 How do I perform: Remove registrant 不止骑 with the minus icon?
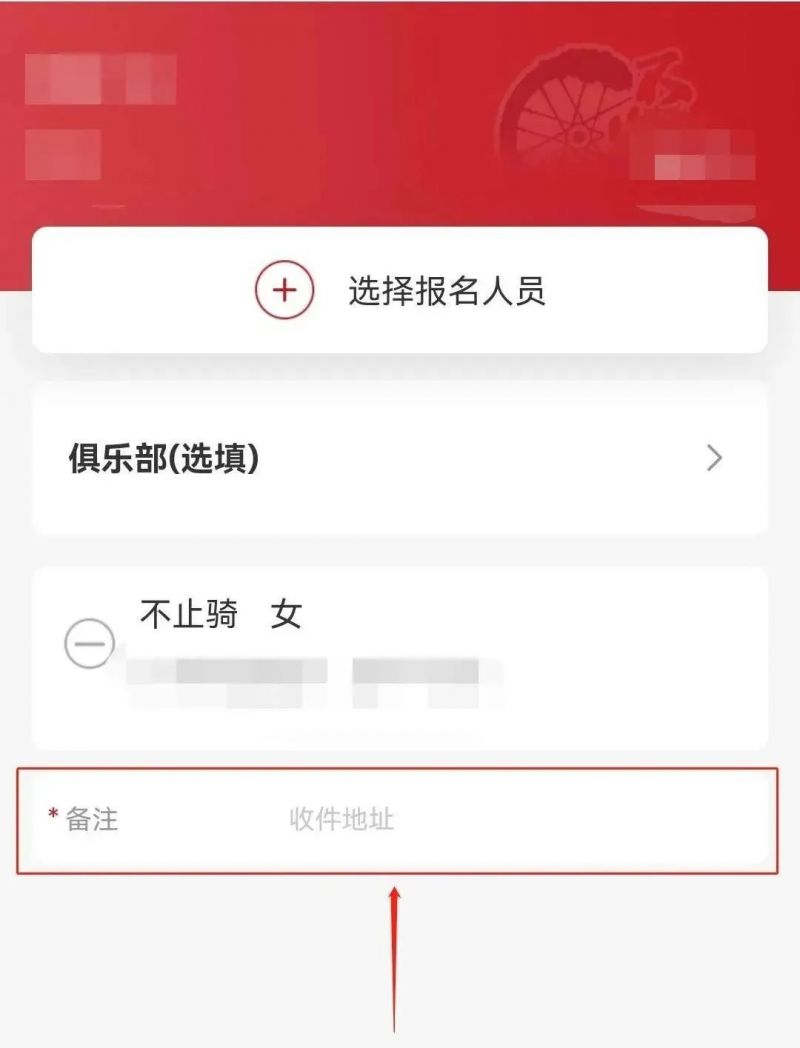[89, 644]
